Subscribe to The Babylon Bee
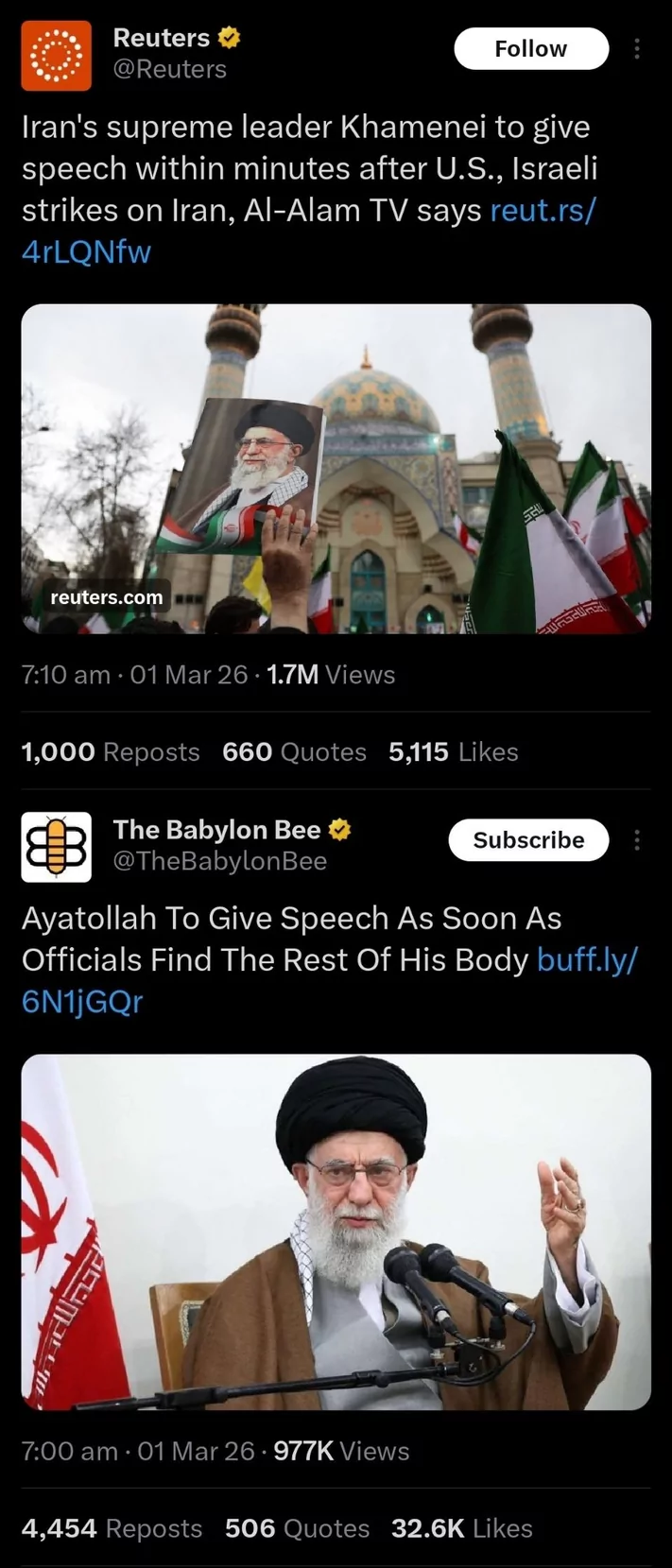The image size is (672, 1568). pos(528,840)
